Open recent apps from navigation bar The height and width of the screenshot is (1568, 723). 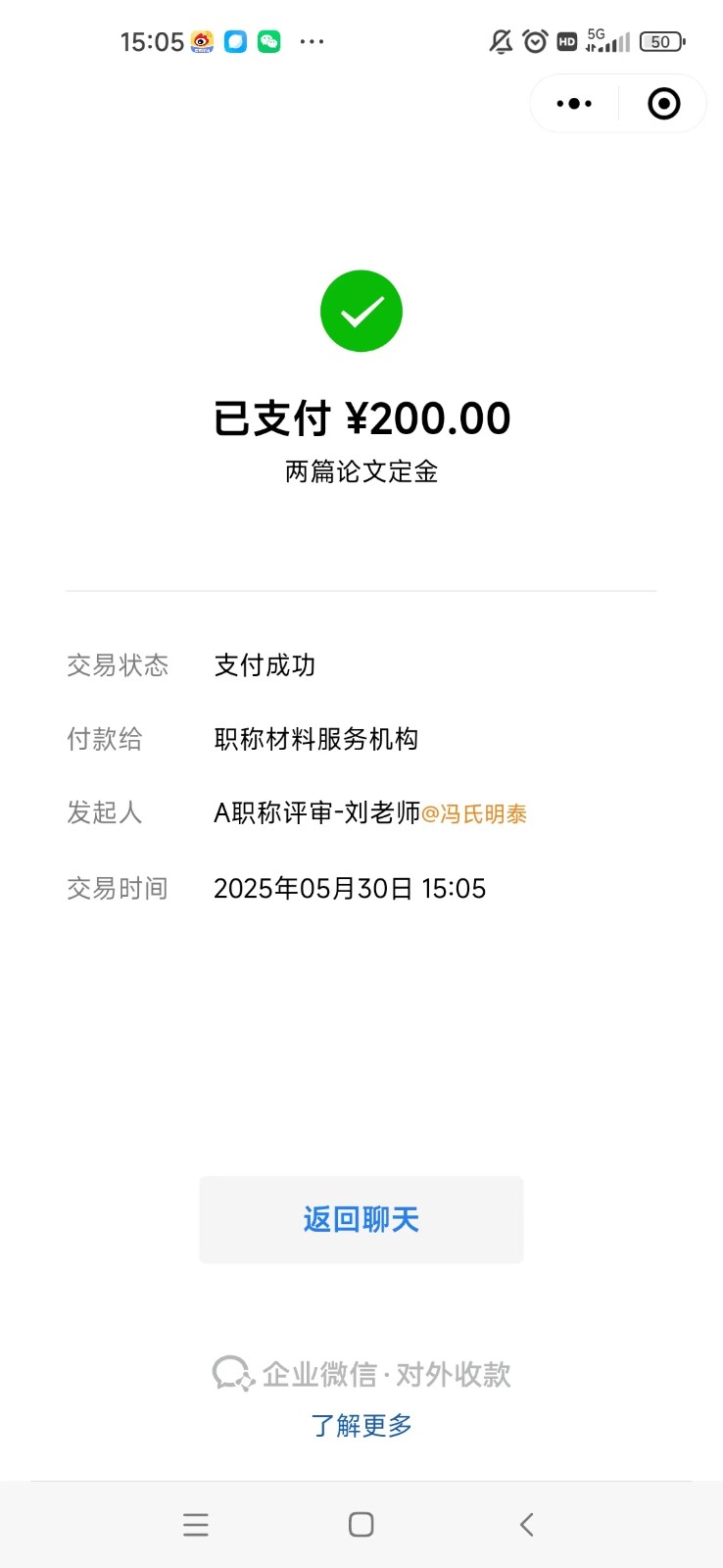pos(196,1524)
